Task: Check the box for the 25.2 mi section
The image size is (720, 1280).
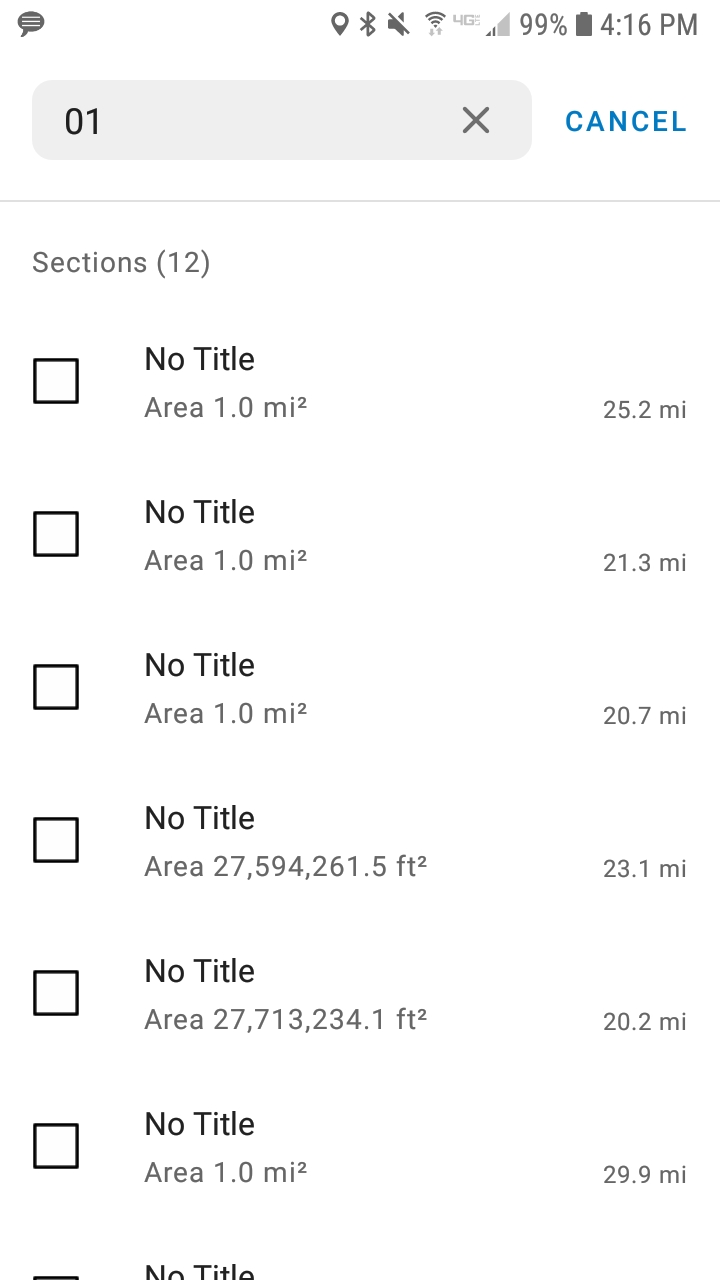Action: [x=56, y=381]
